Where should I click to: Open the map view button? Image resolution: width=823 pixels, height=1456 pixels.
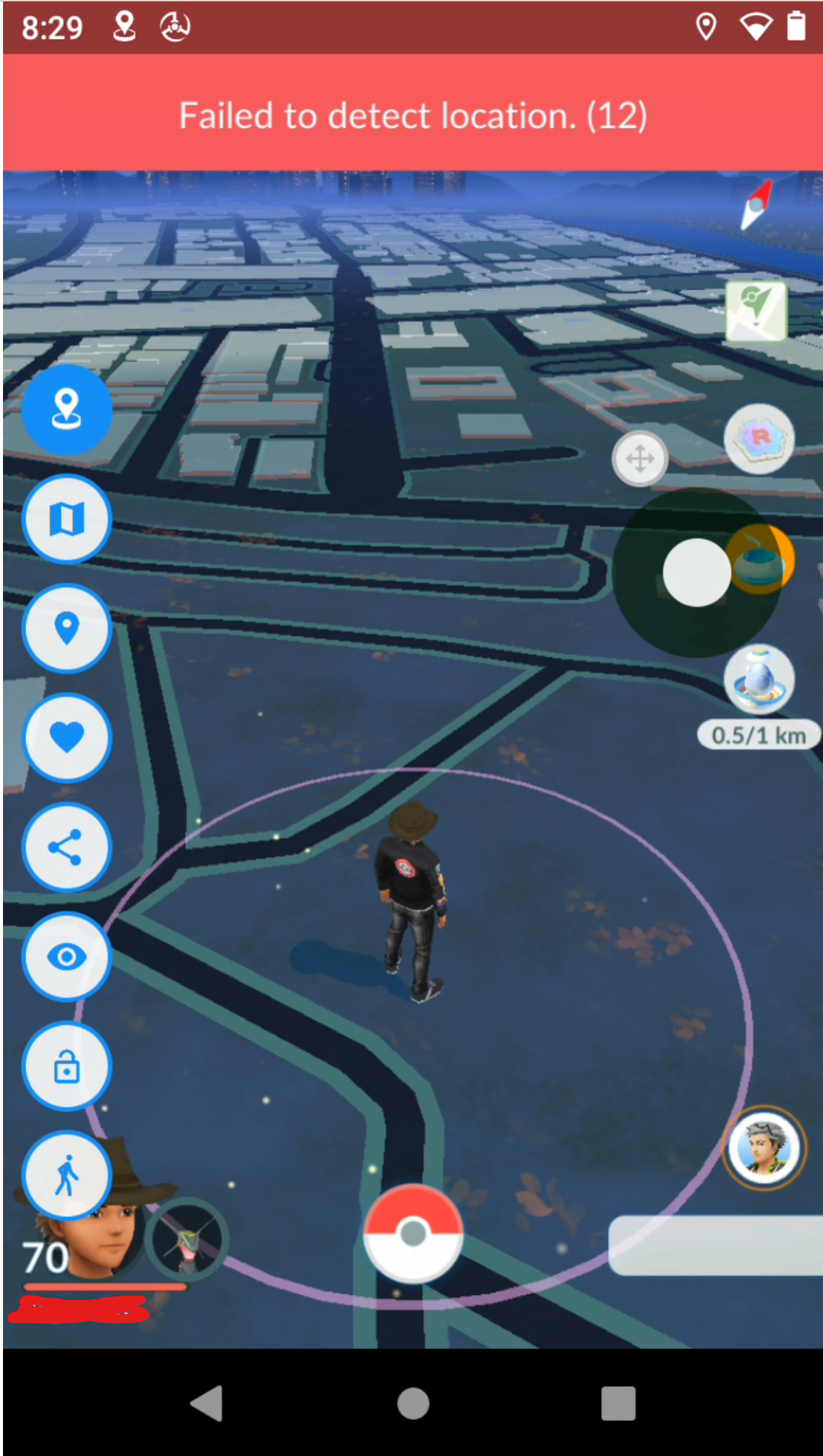click(67, 519)
